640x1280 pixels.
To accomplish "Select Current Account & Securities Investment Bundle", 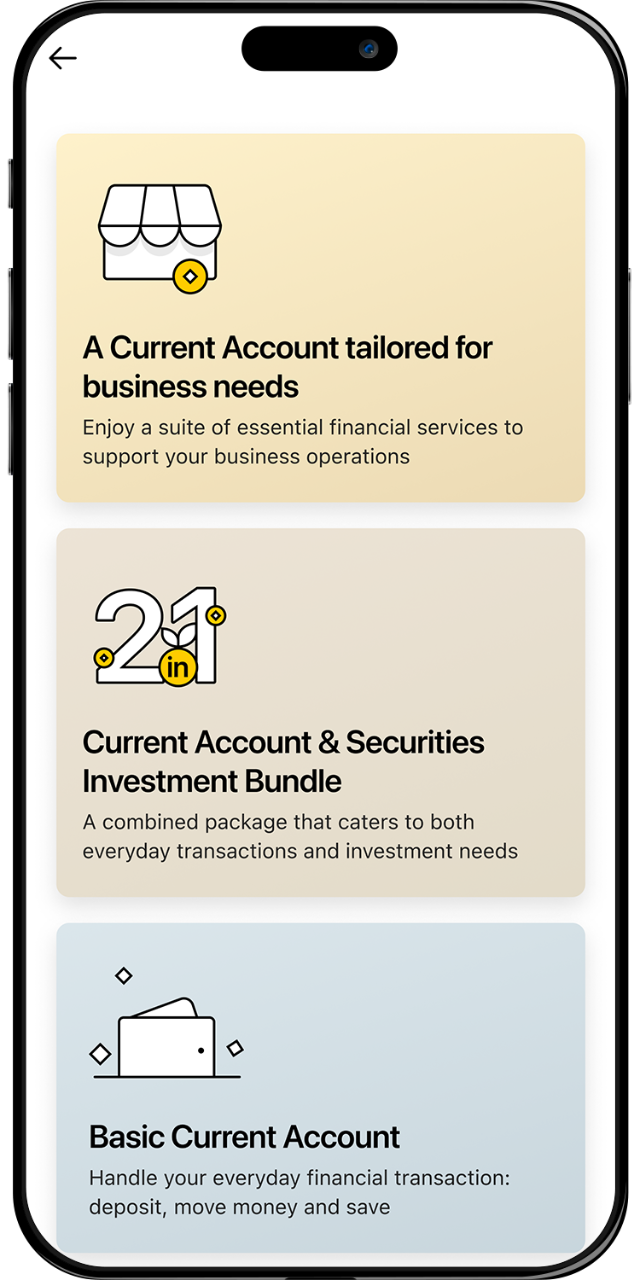I will [320, 712].
